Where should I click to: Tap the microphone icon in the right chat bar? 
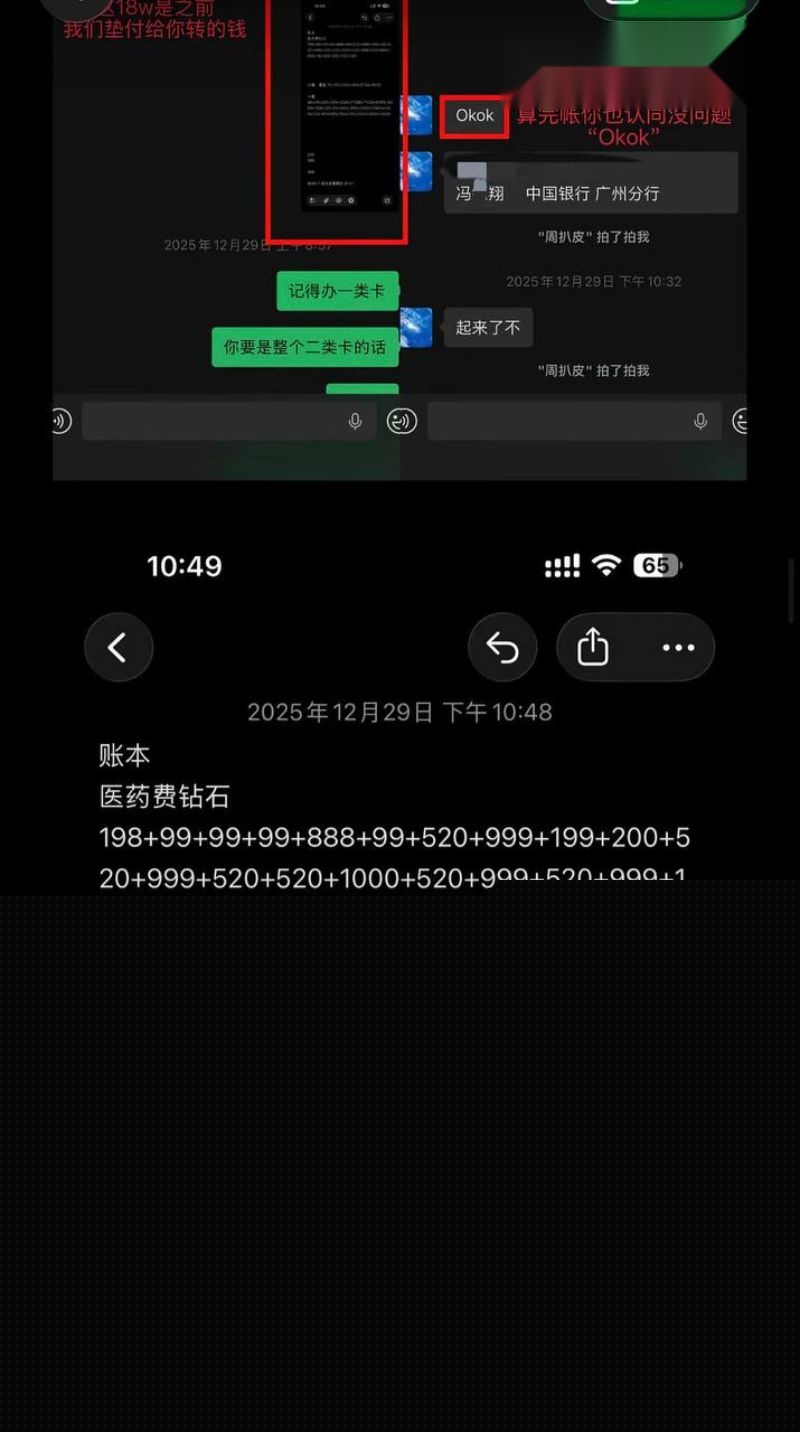[701, 421]
